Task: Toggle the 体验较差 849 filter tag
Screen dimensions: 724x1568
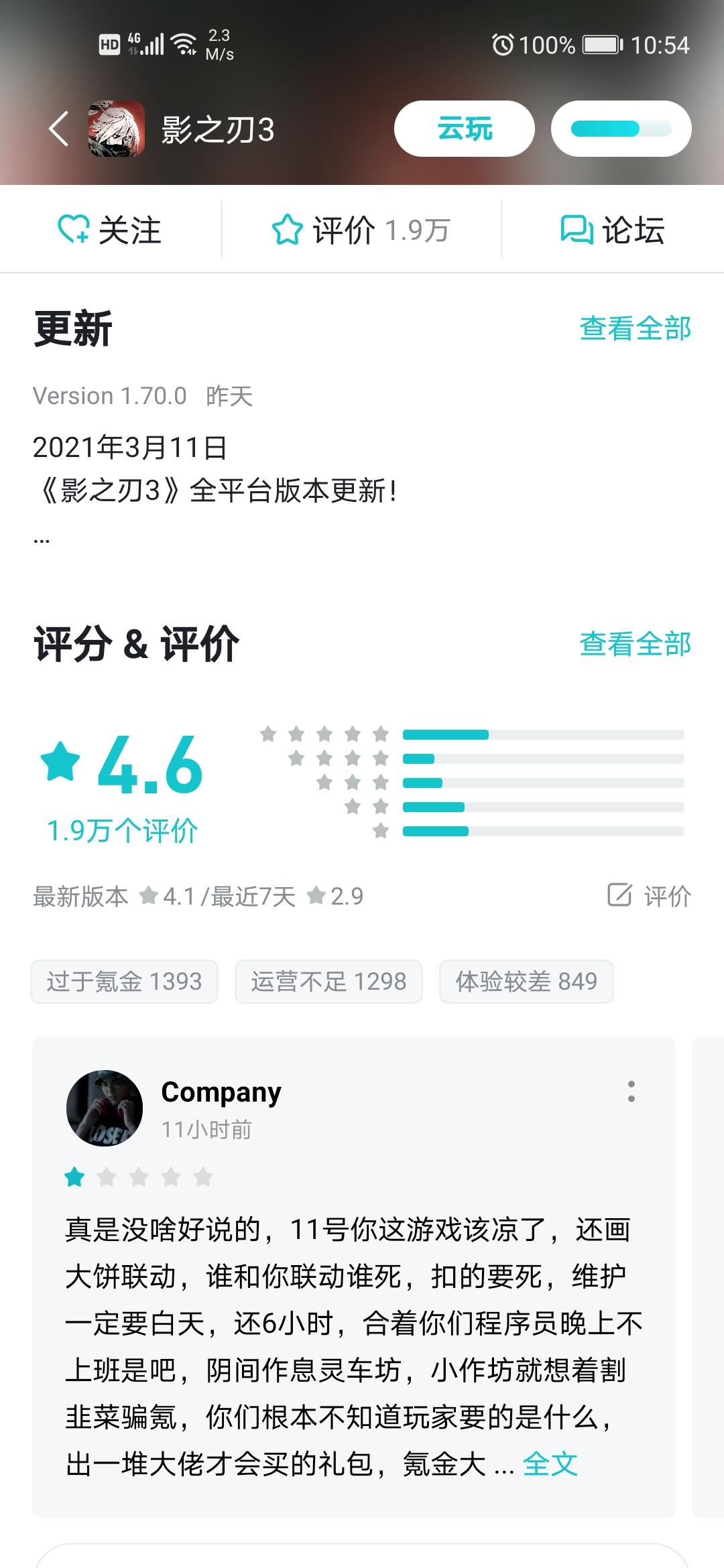Action: [x=527, y=982]
